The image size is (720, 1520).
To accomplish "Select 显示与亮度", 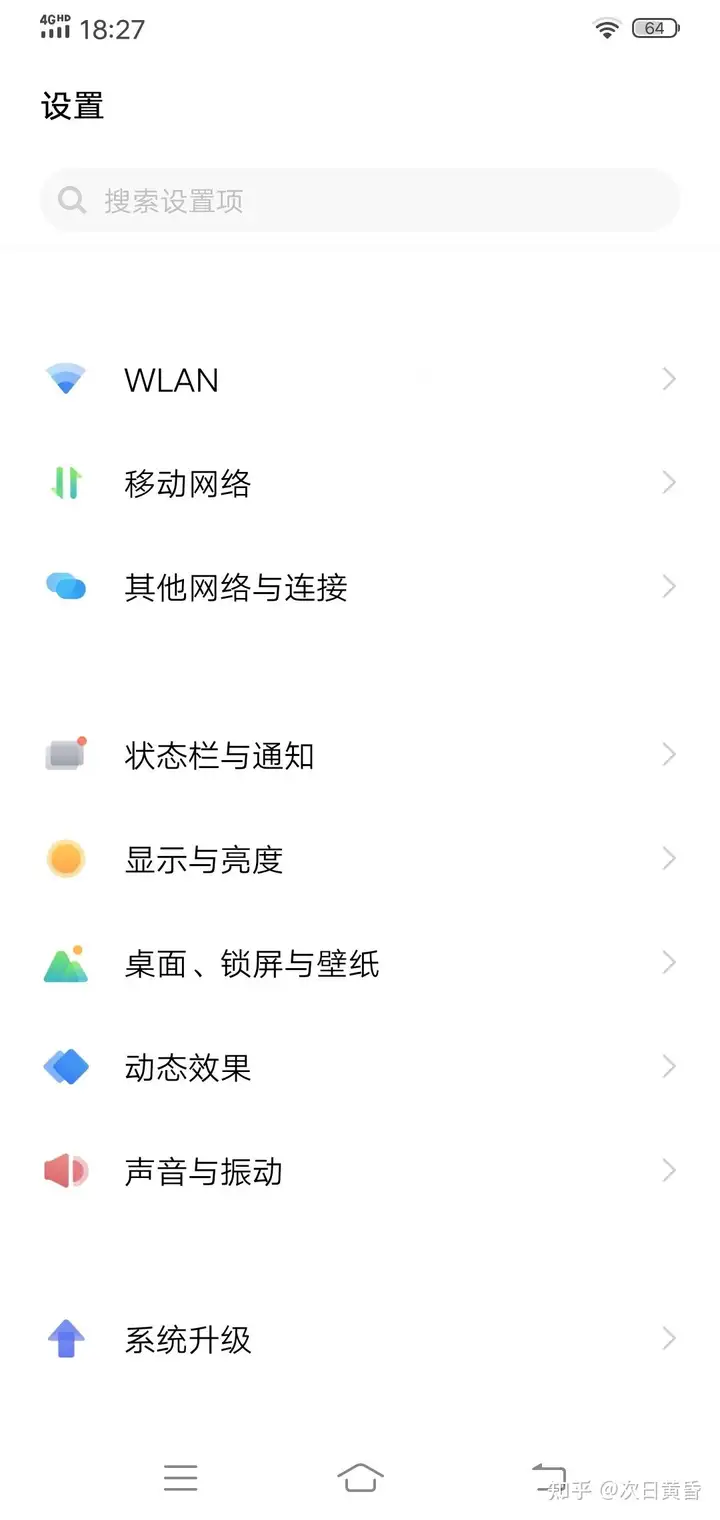I will [x=360, y=859].
